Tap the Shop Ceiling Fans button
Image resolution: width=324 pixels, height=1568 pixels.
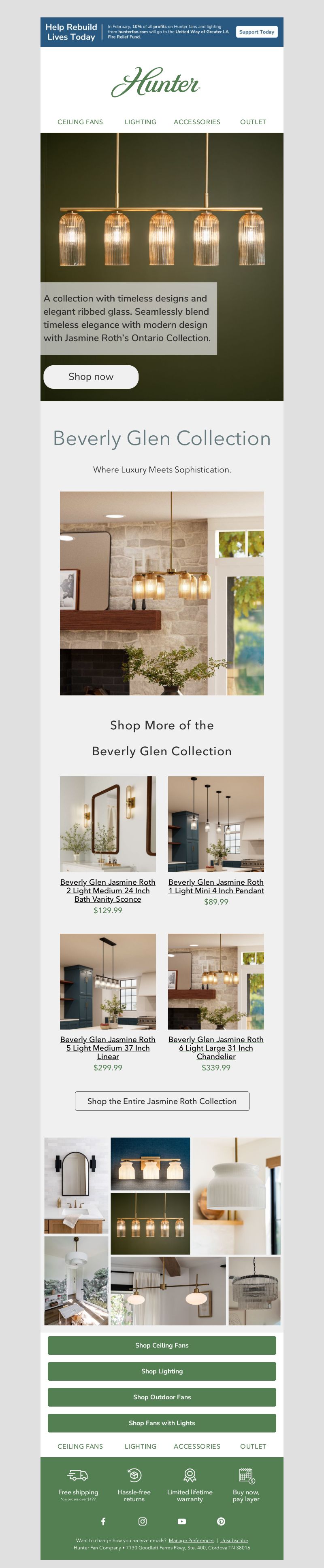[162, 1345]
